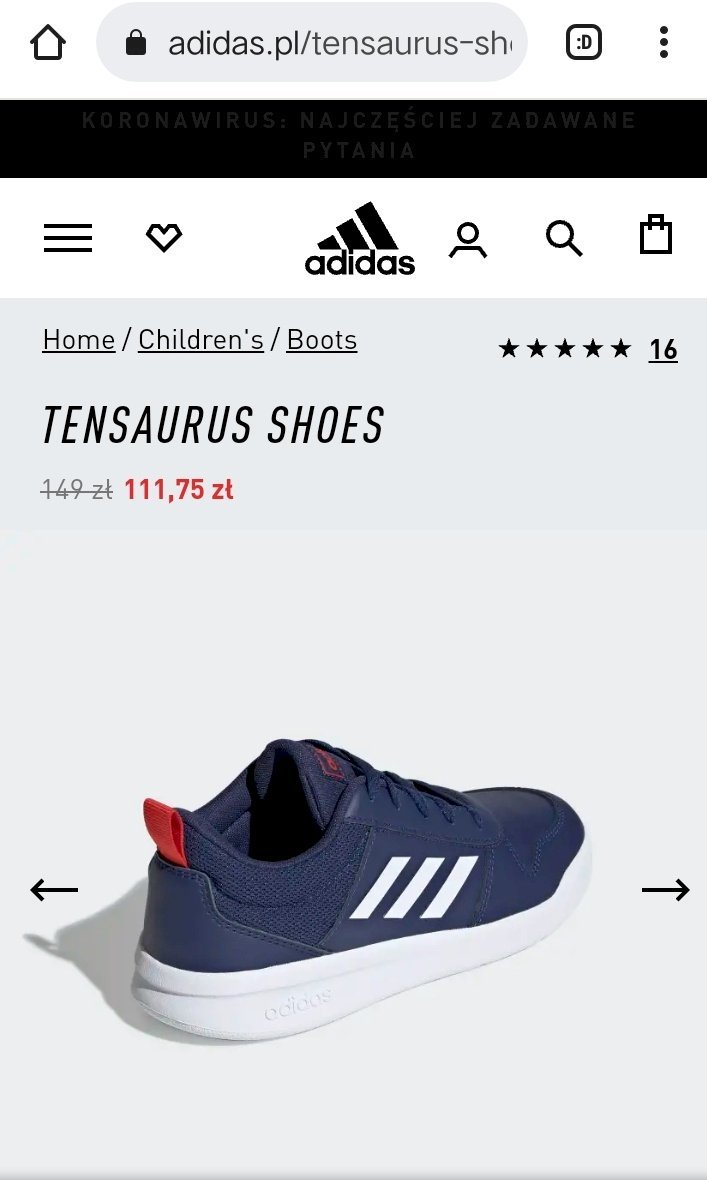Show the previous product image
Screen dimensions: 707x1180
(54, 890)
